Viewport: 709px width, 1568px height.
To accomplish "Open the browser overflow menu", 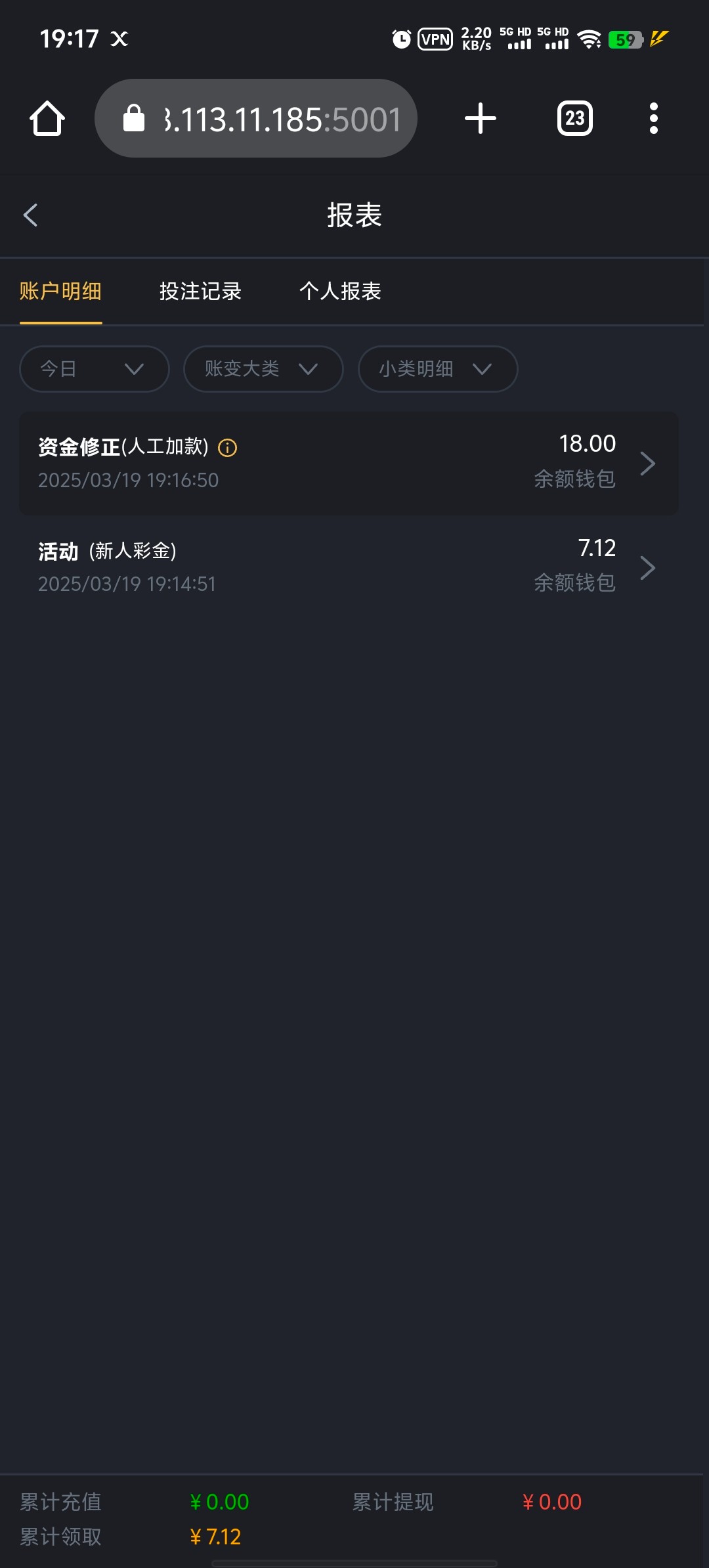I will click(x=653, y=119).
